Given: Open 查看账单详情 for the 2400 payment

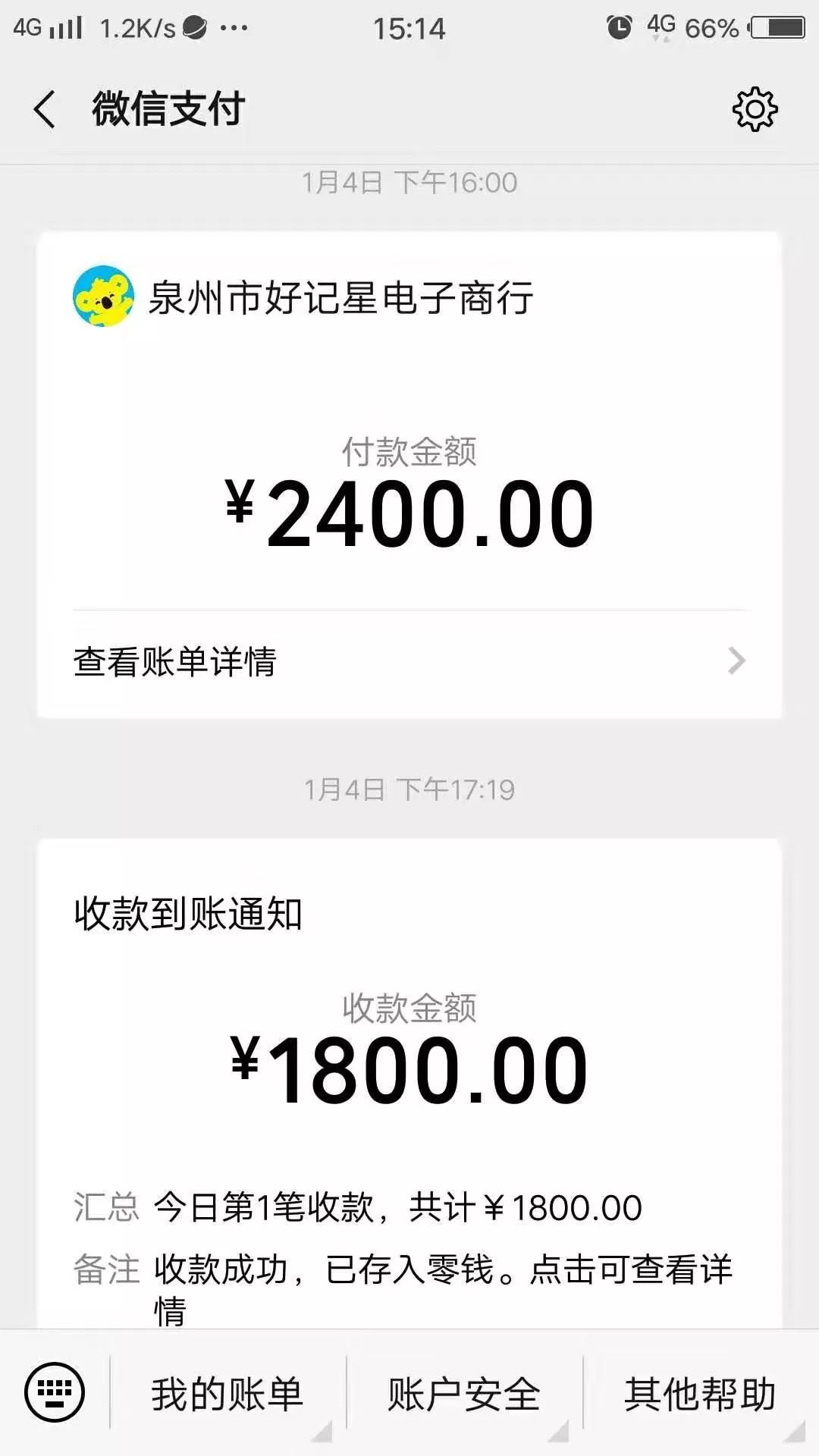Looking at the screenshot, I should pos(173,661).
